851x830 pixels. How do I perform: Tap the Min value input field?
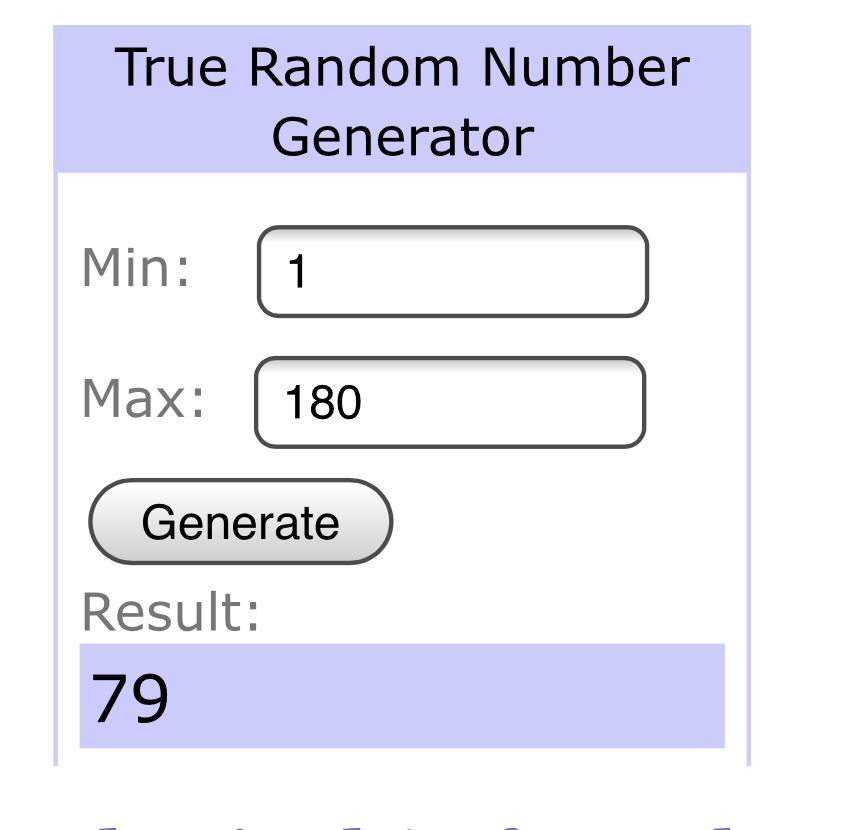pos(452,272)
